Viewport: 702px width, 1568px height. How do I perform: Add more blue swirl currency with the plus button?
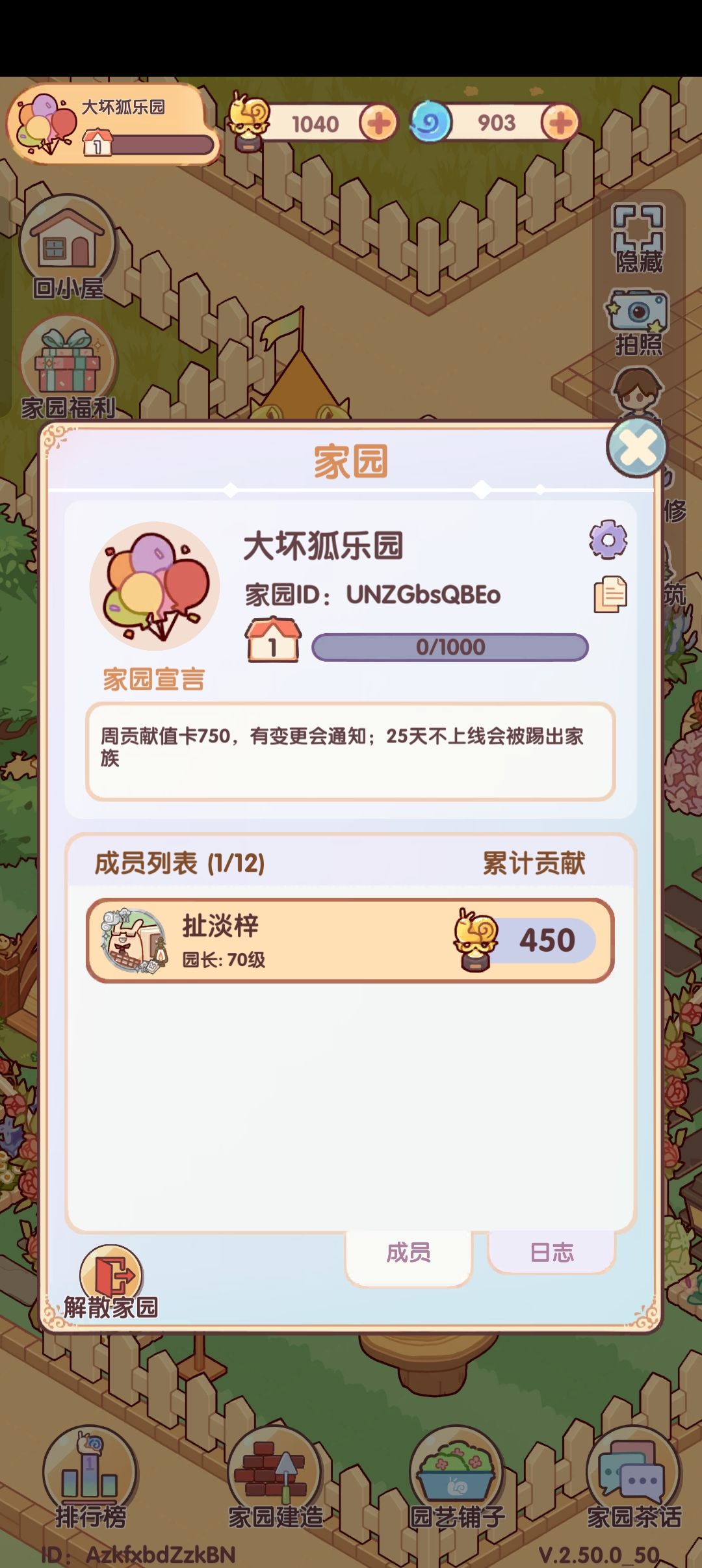click(560, 122)
